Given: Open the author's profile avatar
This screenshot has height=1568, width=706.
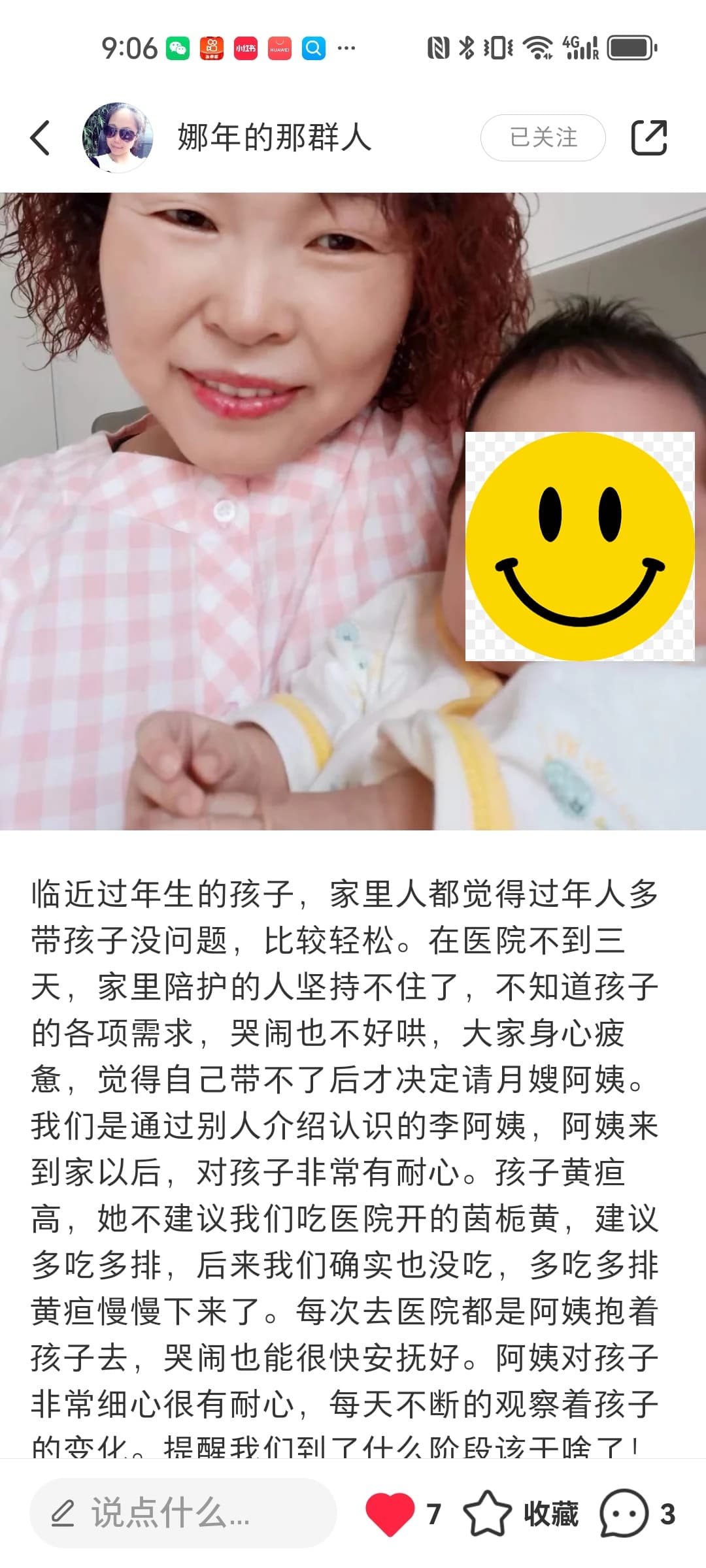Looking at the screenshot, I should [118, 138].
